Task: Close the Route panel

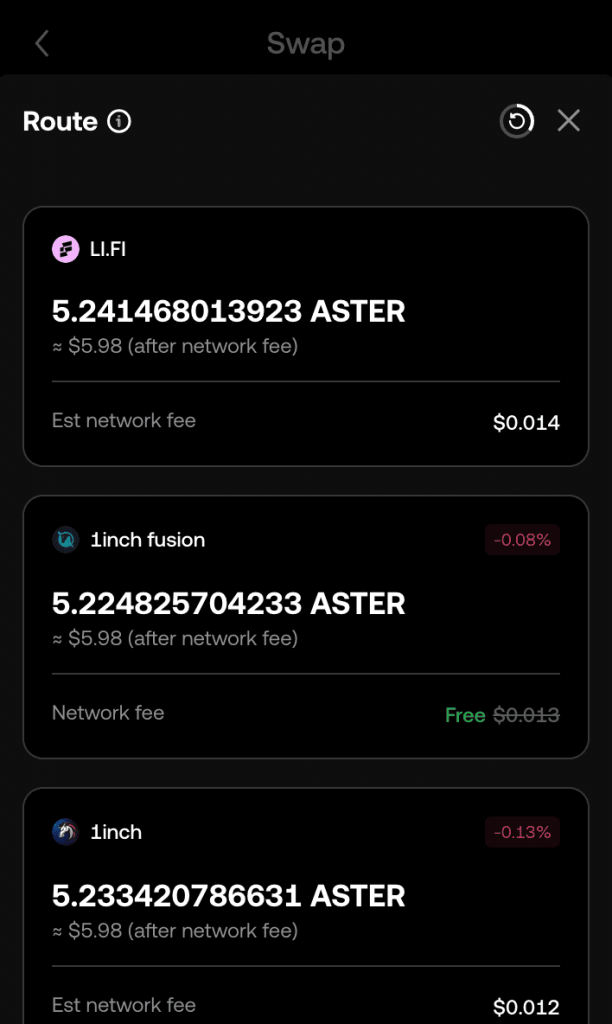Action: click(568, 122)
